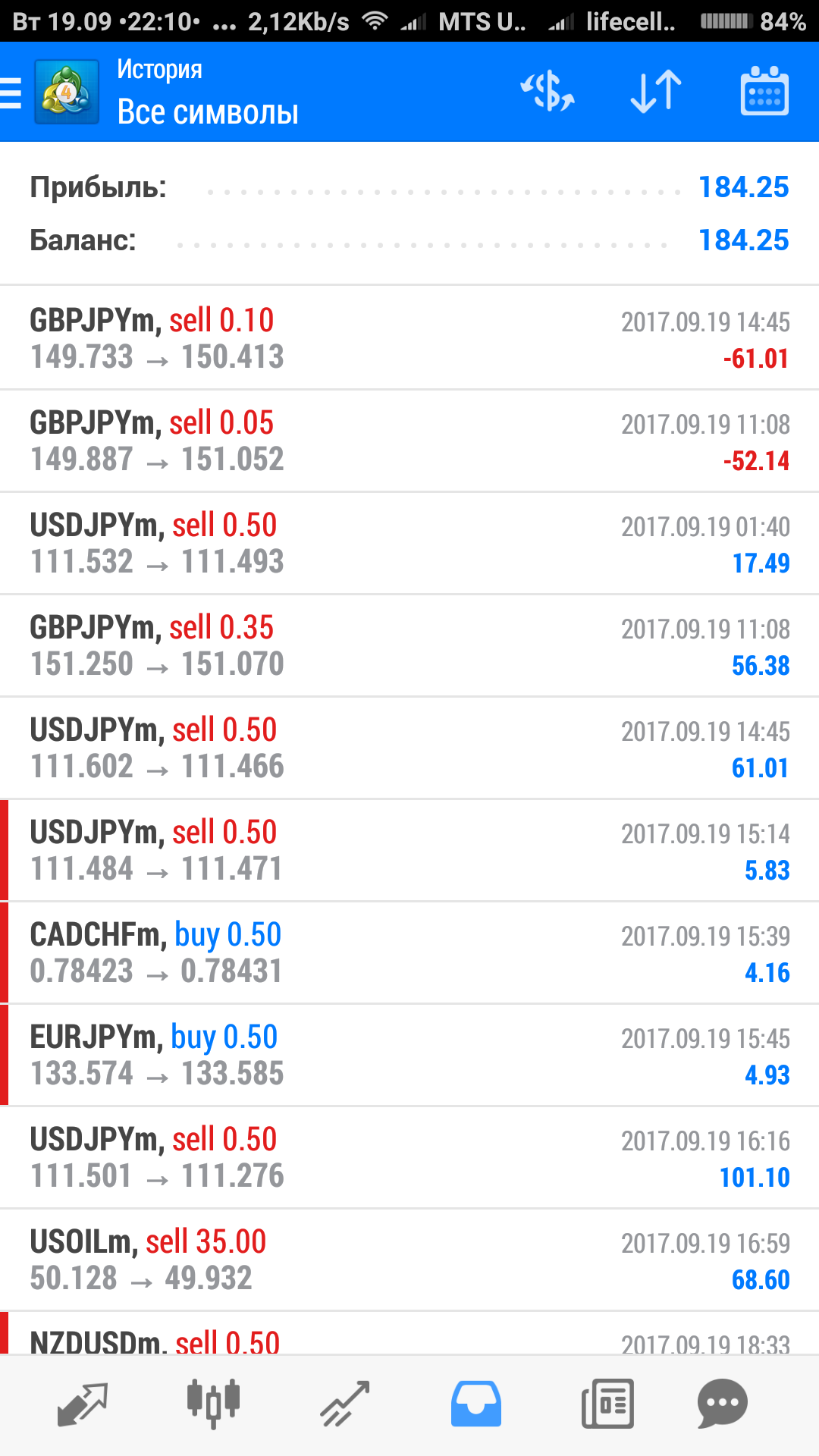Open the sort order arrows

tap(656, 92)
